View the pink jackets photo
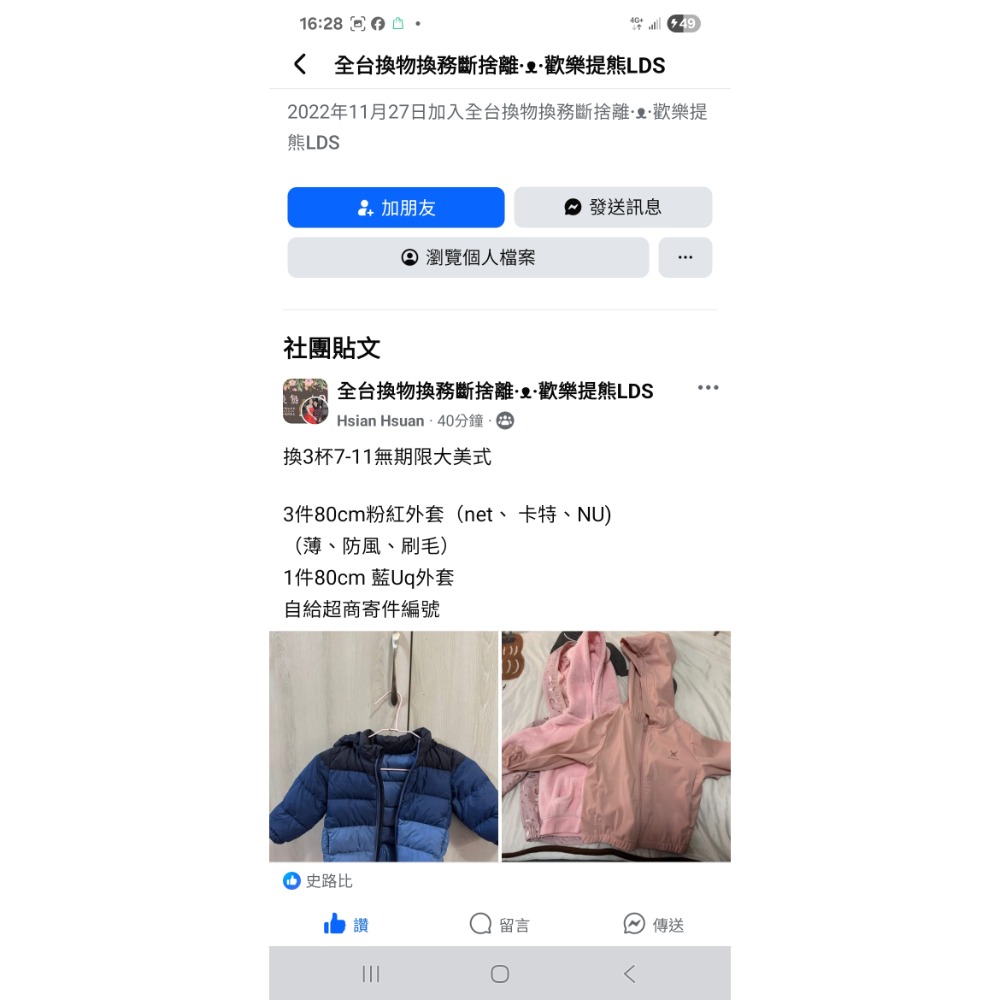1000x1000 pixels. tap(616, 746)
